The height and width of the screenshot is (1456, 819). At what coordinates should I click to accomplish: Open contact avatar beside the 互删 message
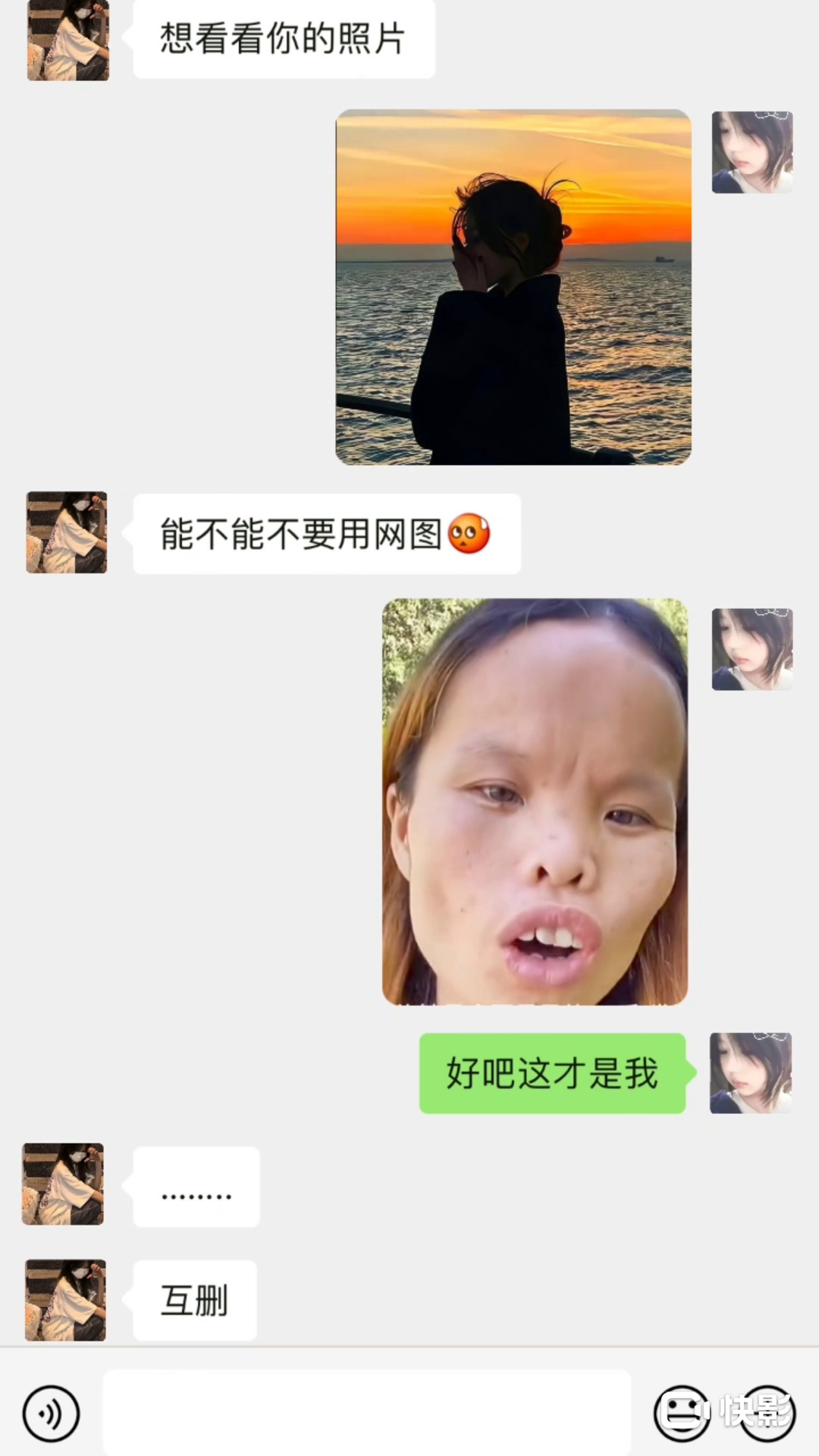65,1300
